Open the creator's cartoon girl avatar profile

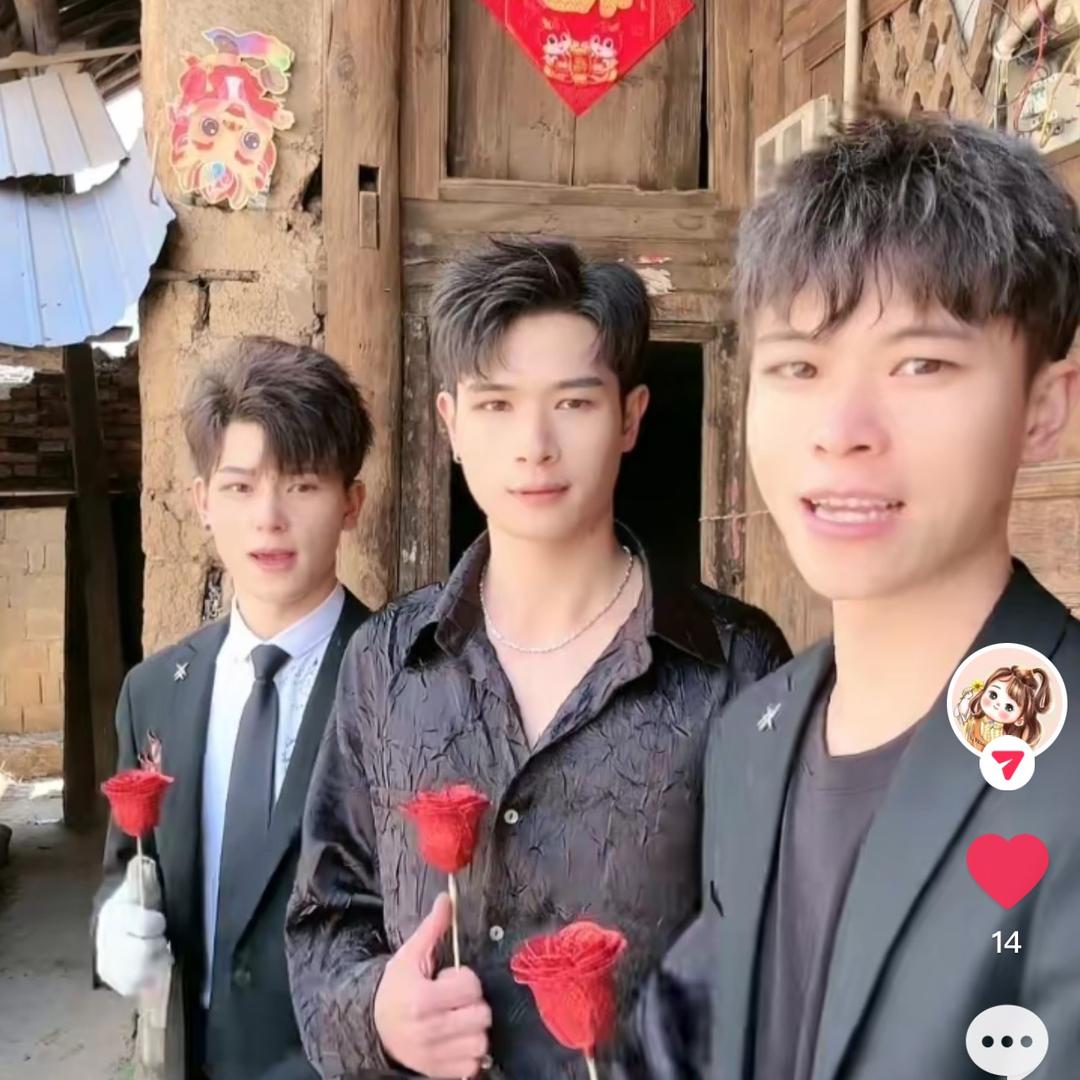tap(1006, 701)
